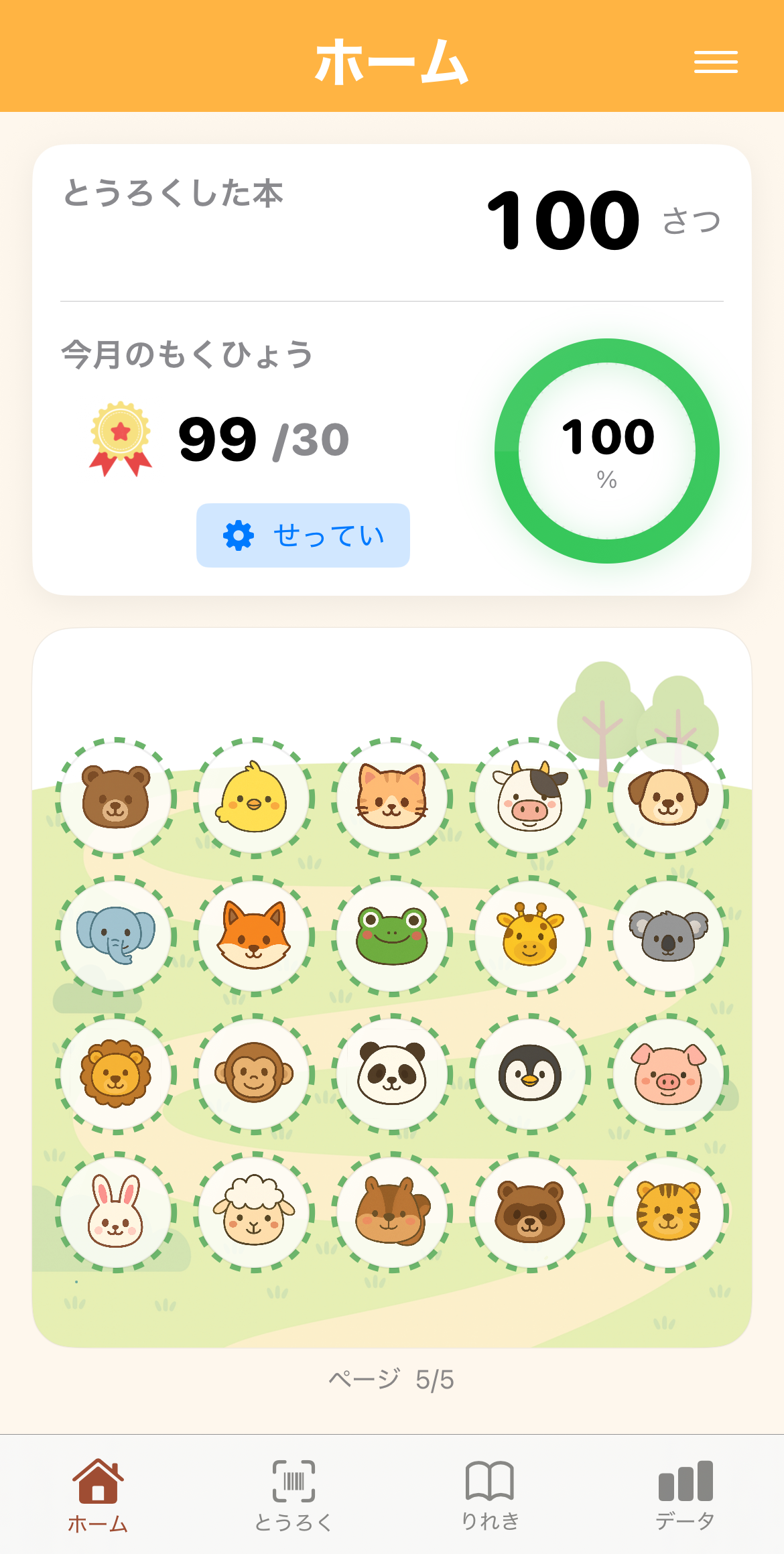The height and width of the screenshot is (1554, 784).
Task: Select the cat stamp icon
Action: pos(391,797)
